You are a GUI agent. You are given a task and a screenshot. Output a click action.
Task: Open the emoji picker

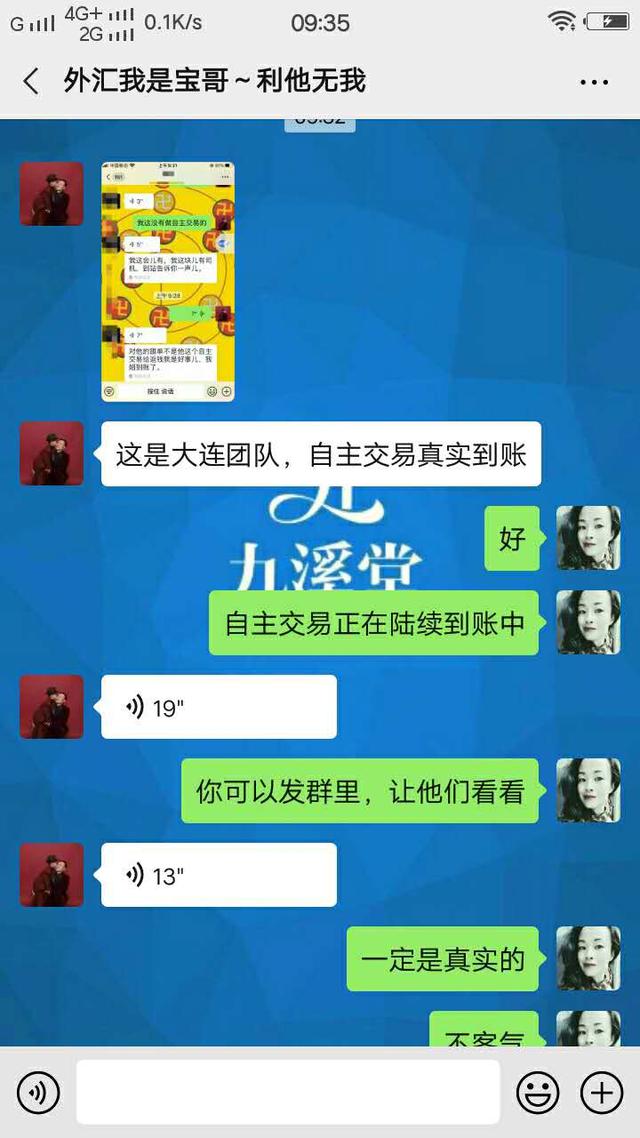point(537,1092)
